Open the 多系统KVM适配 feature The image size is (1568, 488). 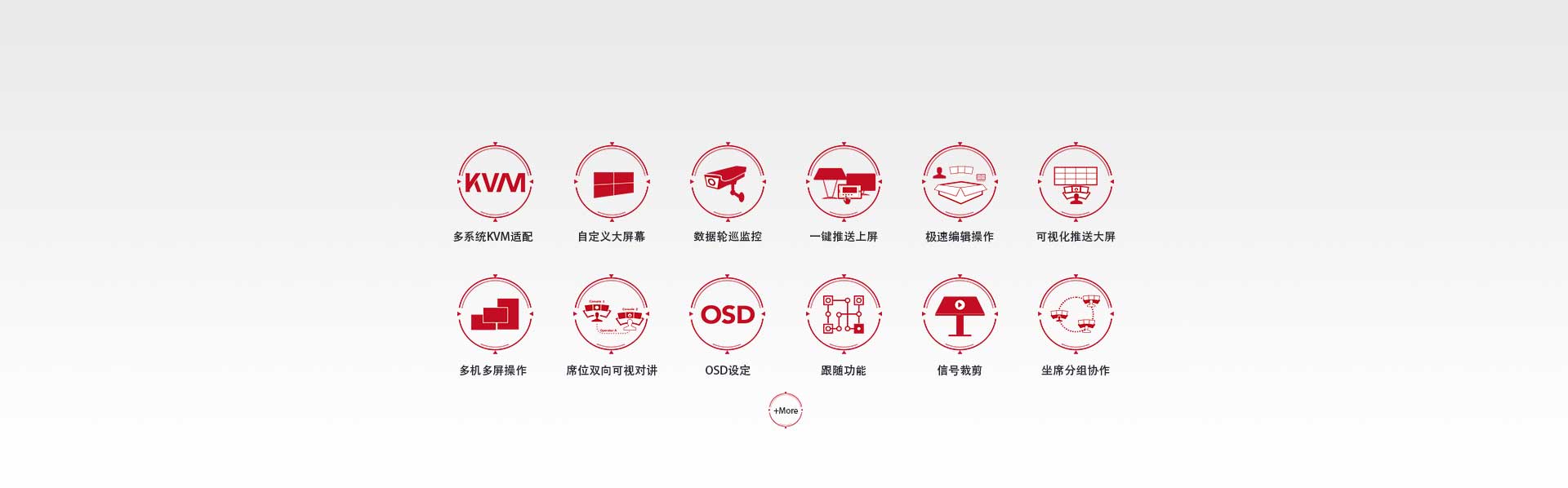pos(495,183)
